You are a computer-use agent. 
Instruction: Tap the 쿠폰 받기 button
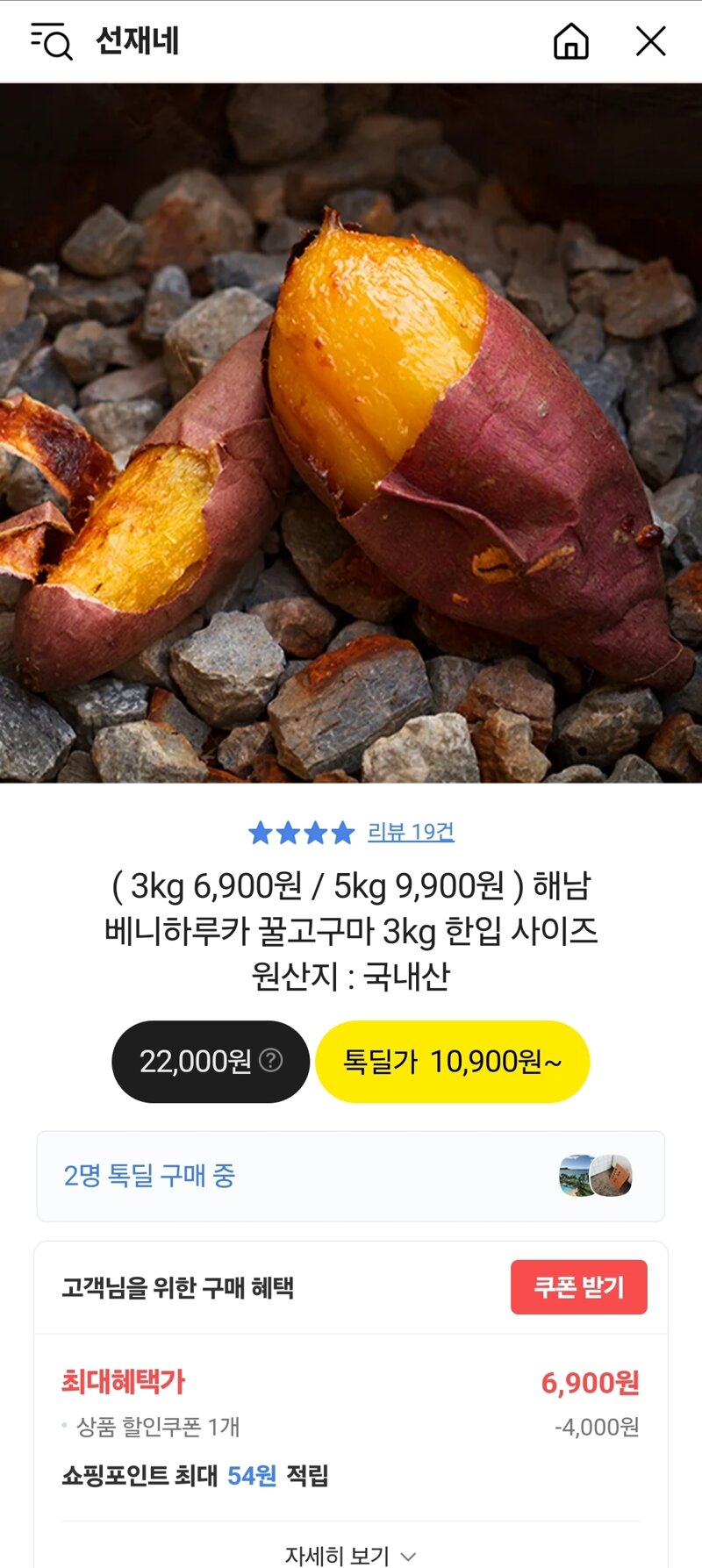(x=578, y=1287)
